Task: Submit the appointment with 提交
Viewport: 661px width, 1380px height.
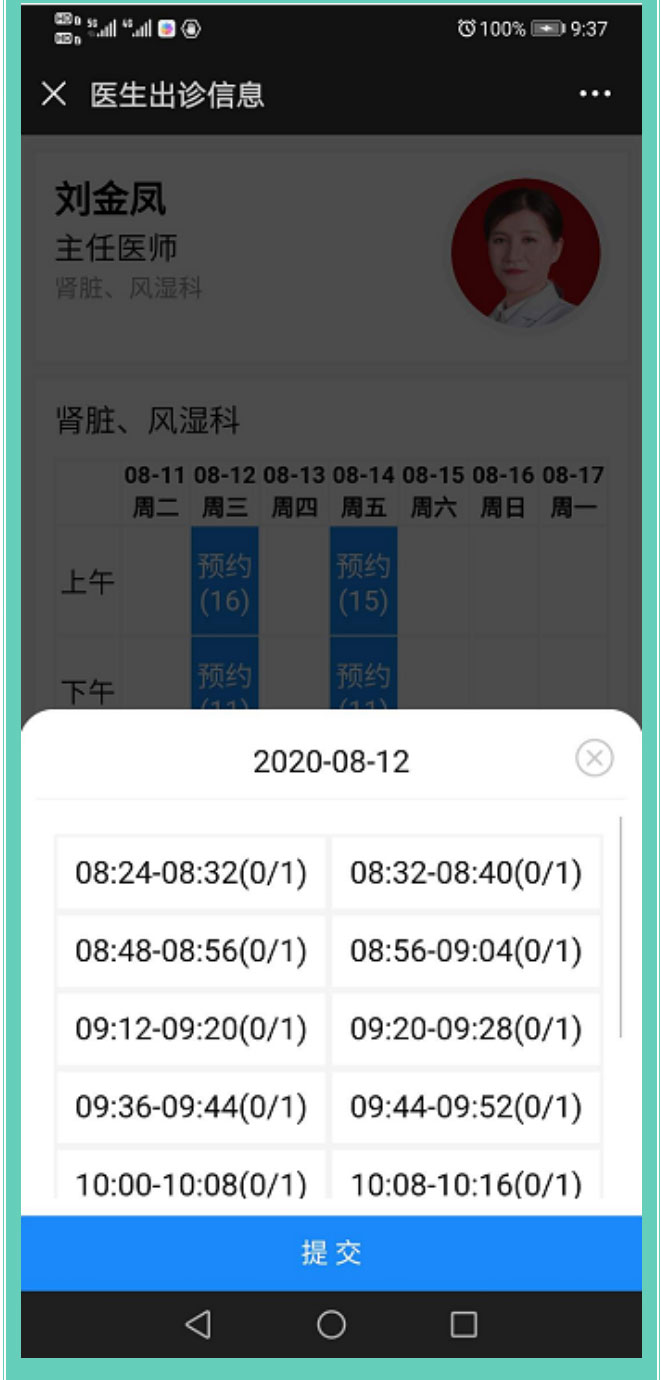Action: (331, 1253)
